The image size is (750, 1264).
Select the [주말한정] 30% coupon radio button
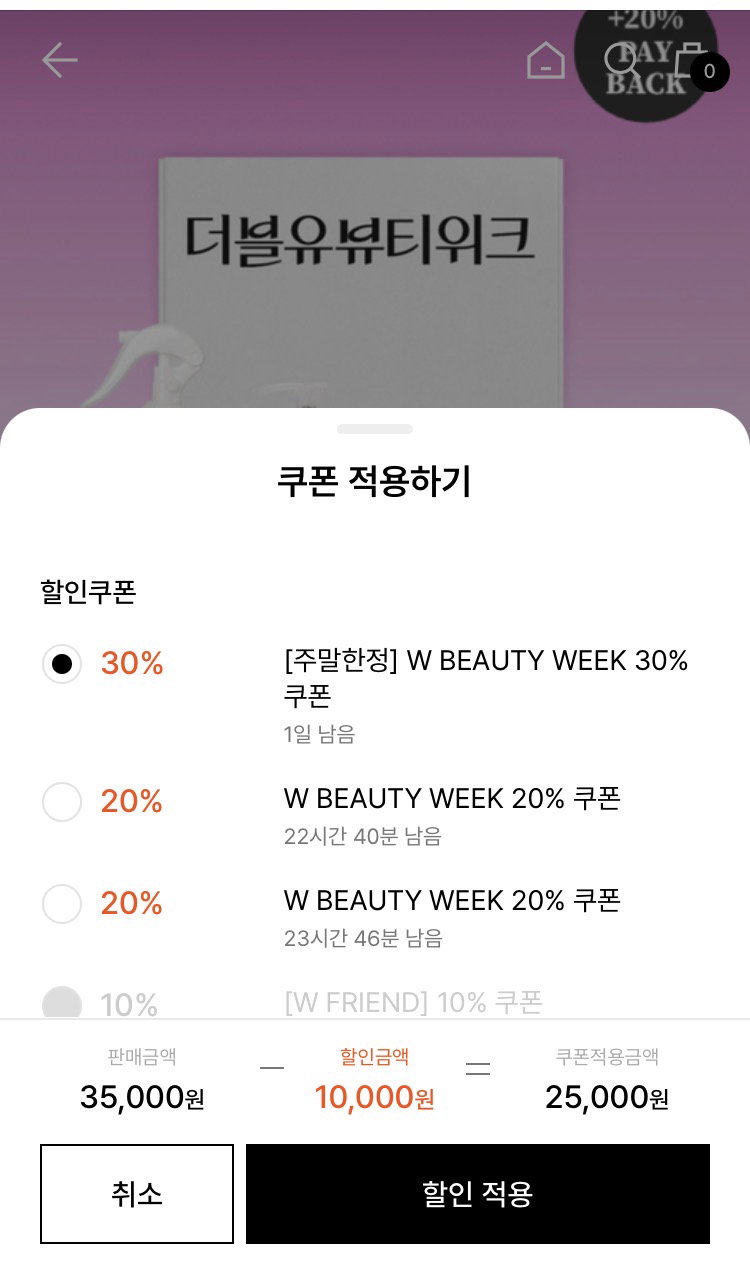coord(62,664)
